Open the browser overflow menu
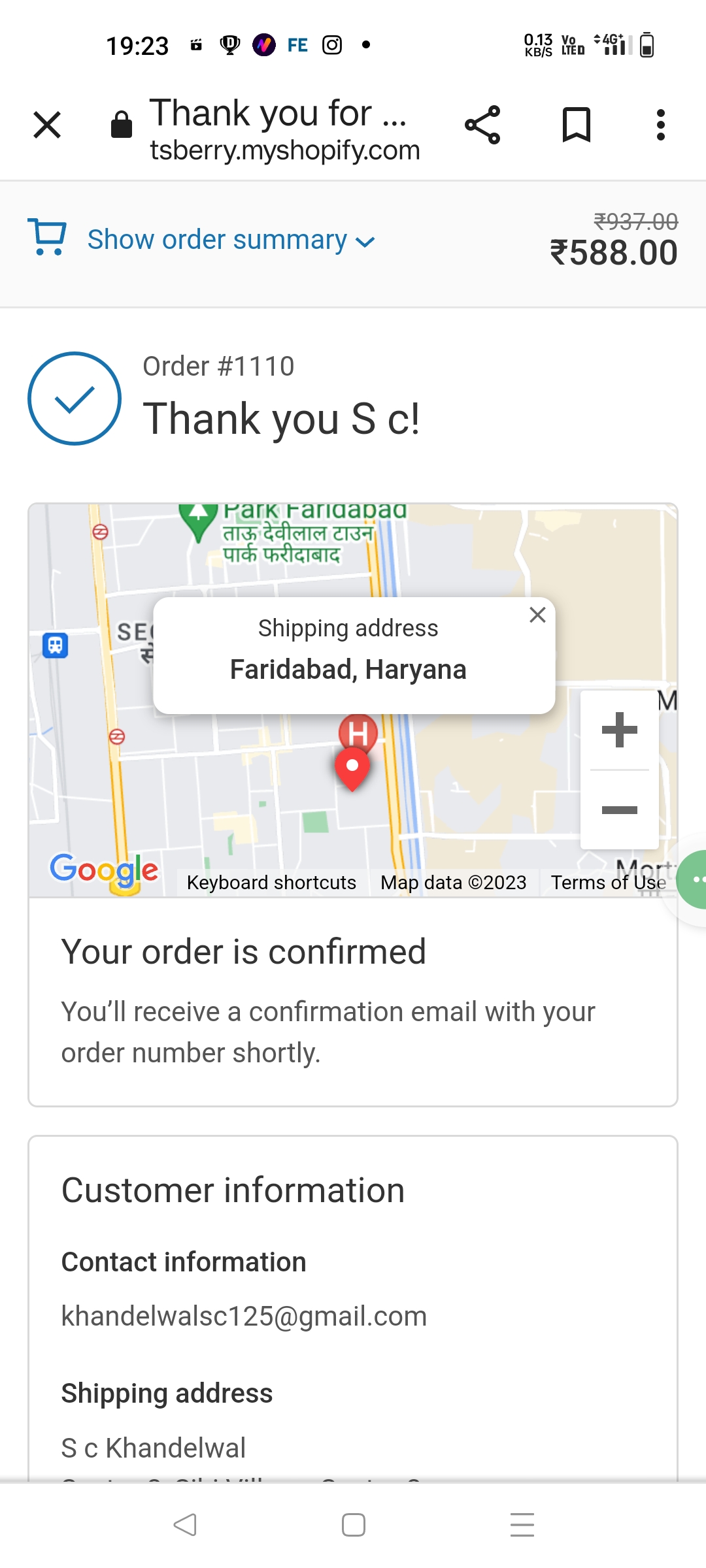Image resolution: width=706 pixels, height=1568 pixels. tap(661, 125)
